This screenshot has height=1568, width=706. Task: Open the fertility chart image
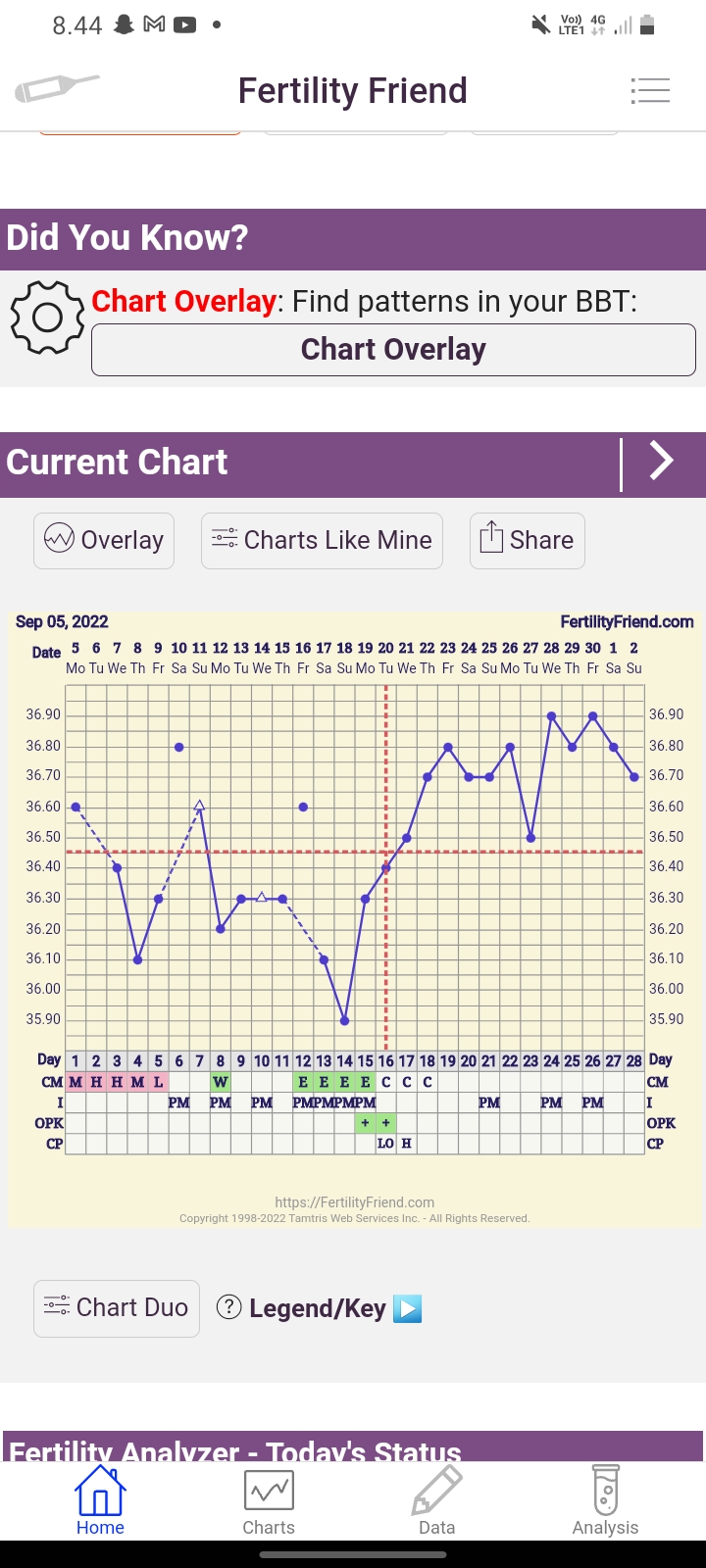coord(353,916)
